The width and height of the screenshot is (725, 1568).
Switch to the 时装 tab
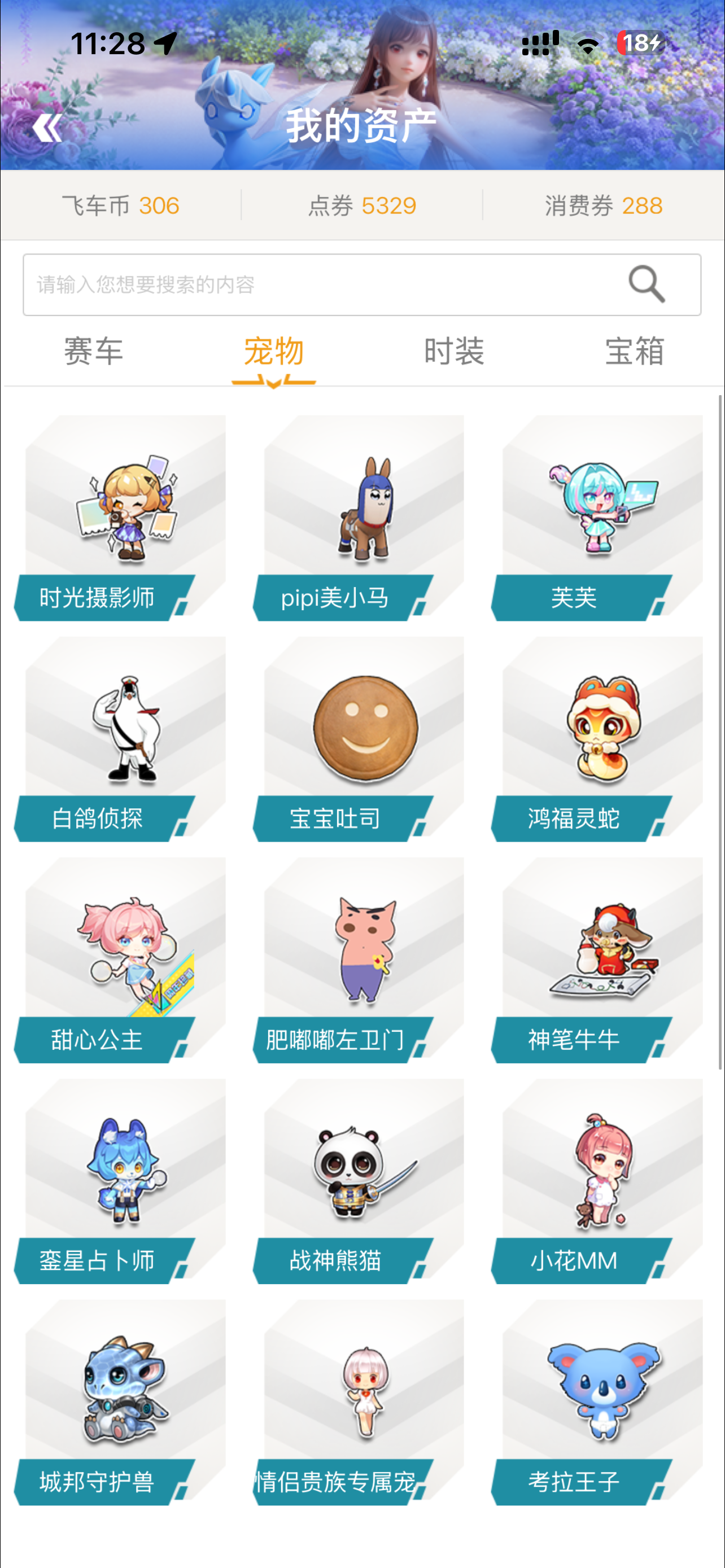pyautogui.click(x=454, y=351)
